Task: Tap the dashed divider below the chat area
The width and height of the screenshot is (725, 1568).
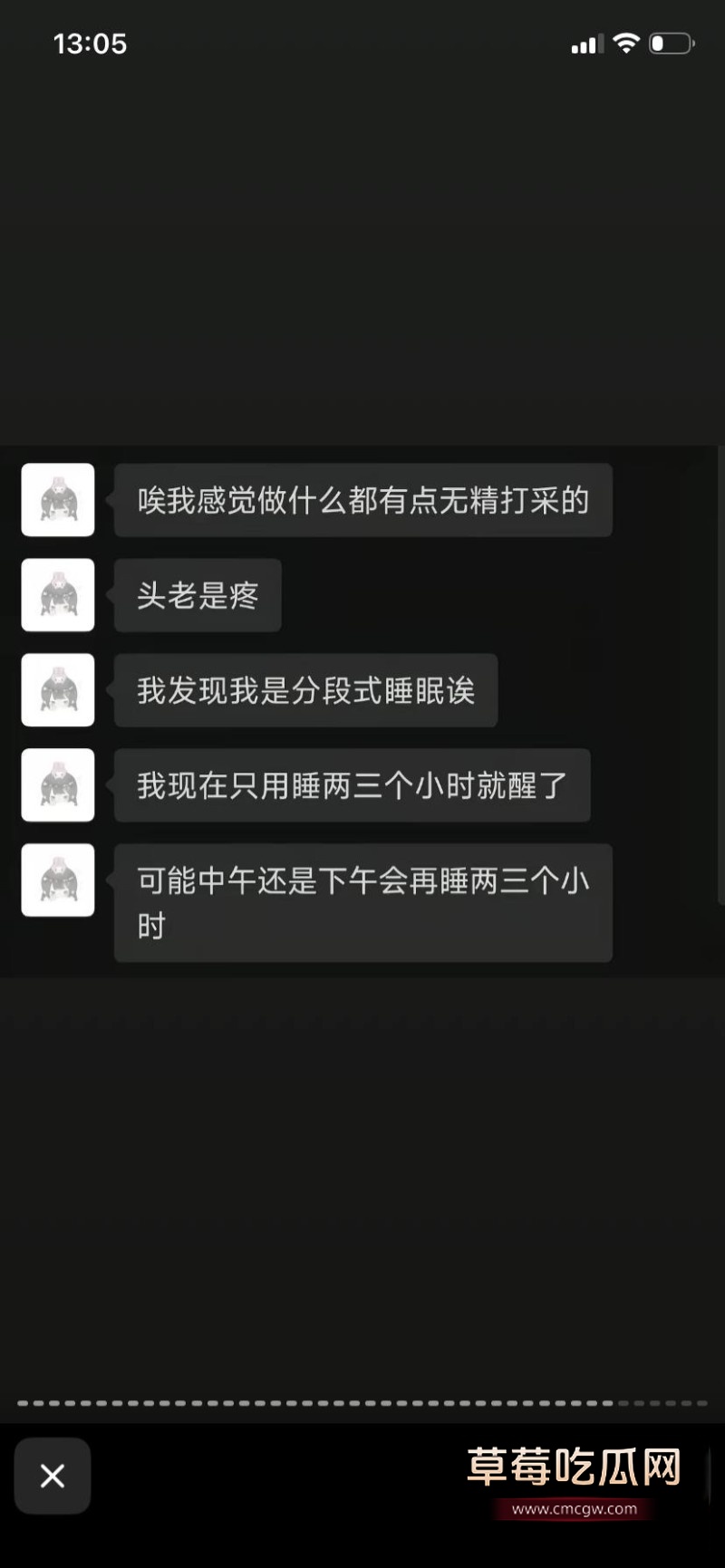Action: (362, 1401)
